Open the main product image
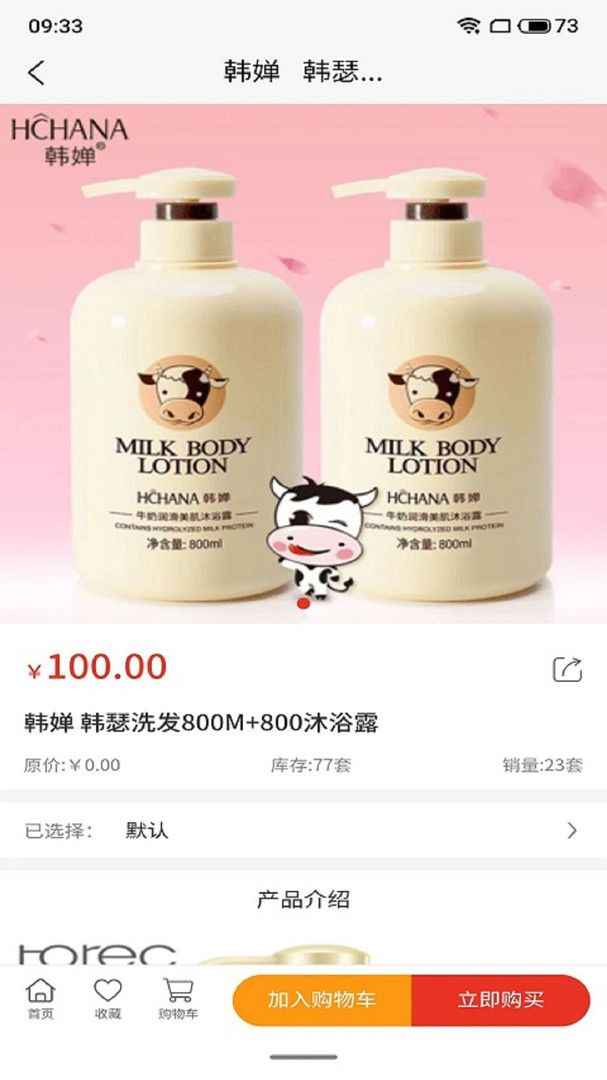This screenshot has width=607, height=1080. point(303,364)
